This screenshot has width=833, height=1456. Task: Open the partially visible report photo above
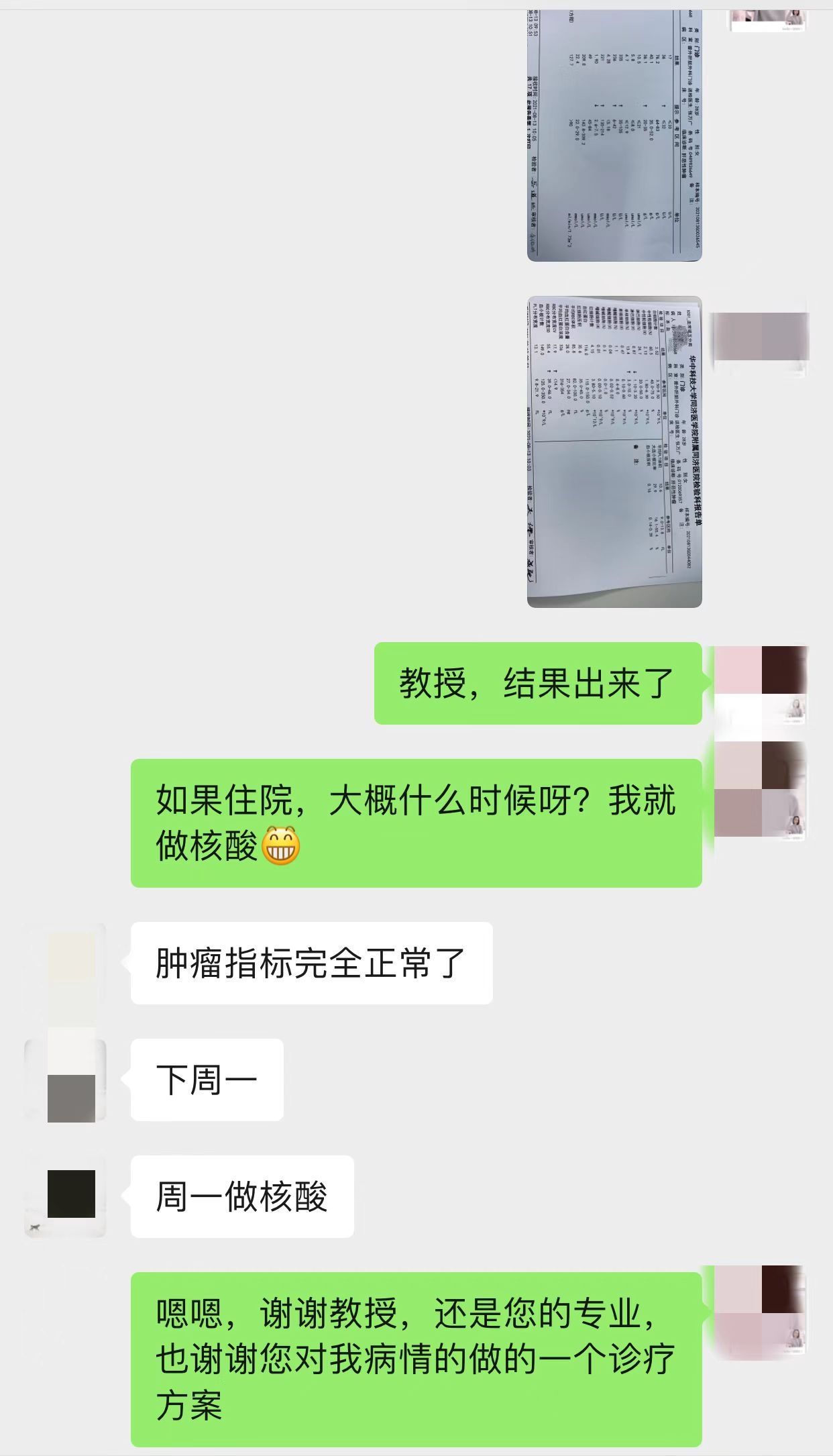click(614, 134)
